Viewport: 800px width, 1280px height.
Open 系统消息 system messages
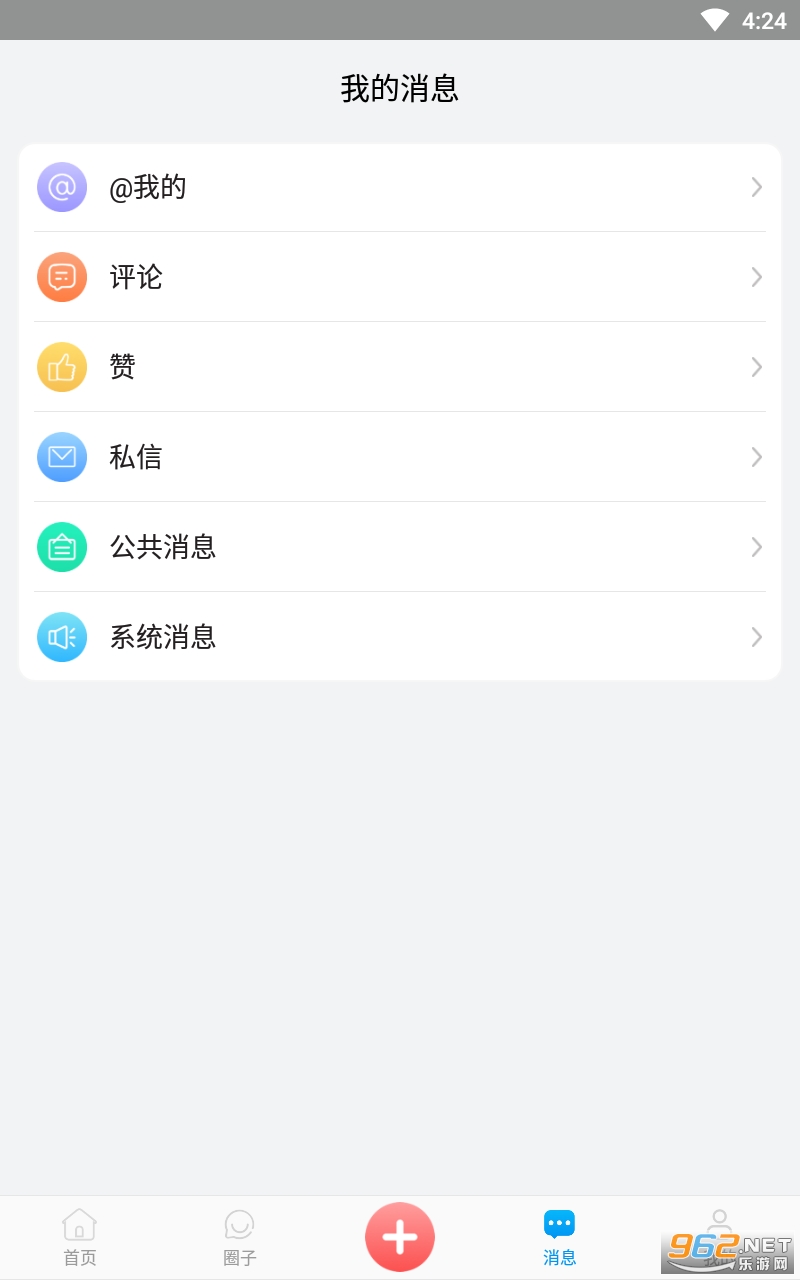coord(400,637)
